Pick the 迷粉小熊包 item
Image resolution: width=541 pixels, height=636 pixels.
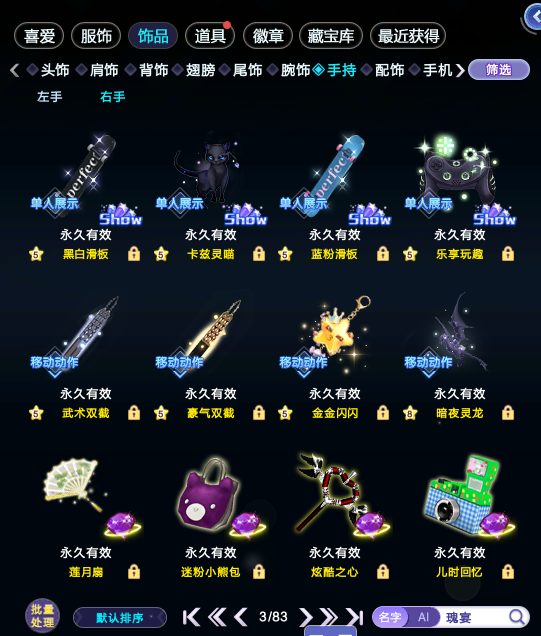click(x=210, y=515)
